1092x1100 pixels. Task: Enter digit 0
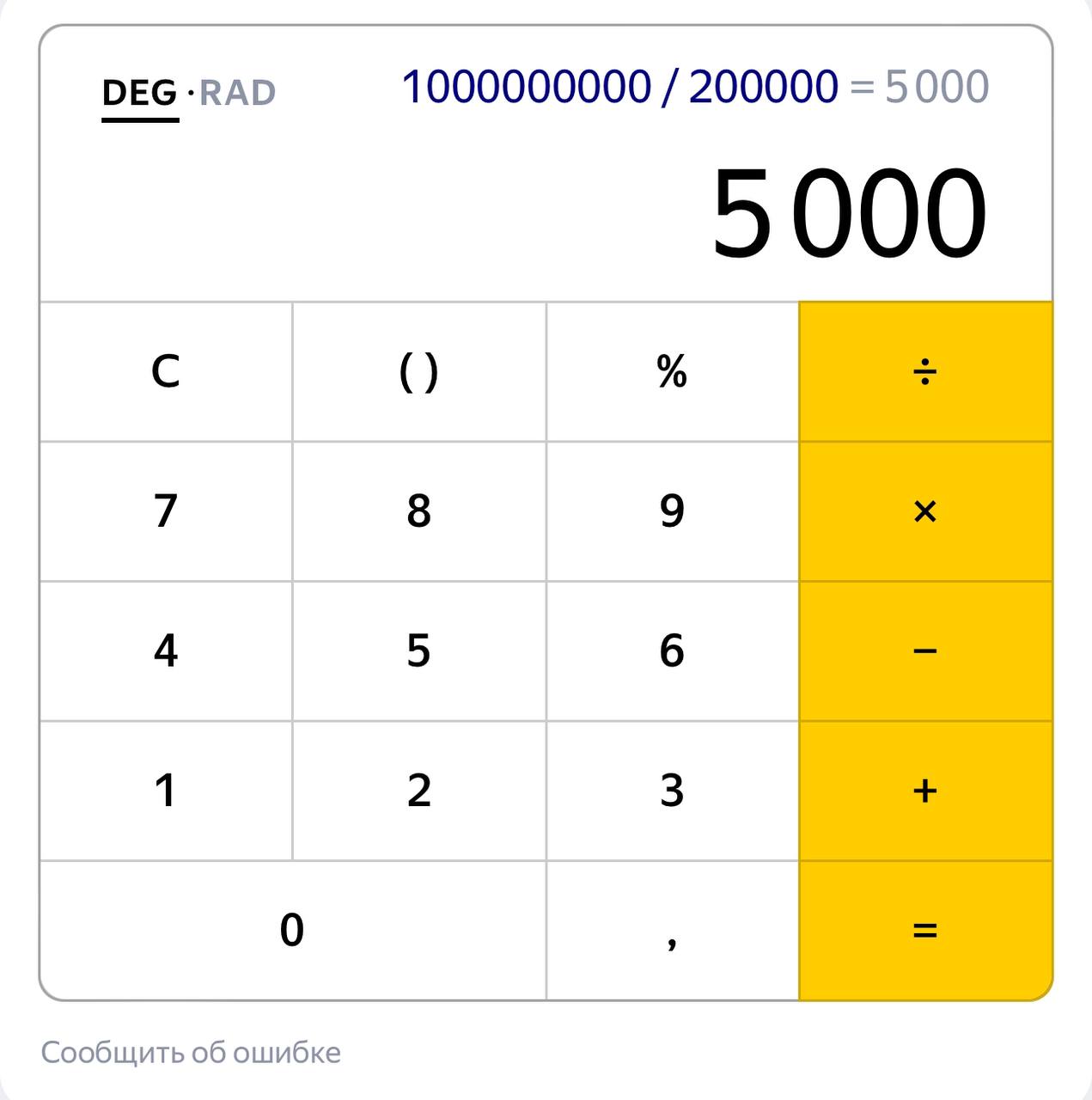click(x=292, y=930)
